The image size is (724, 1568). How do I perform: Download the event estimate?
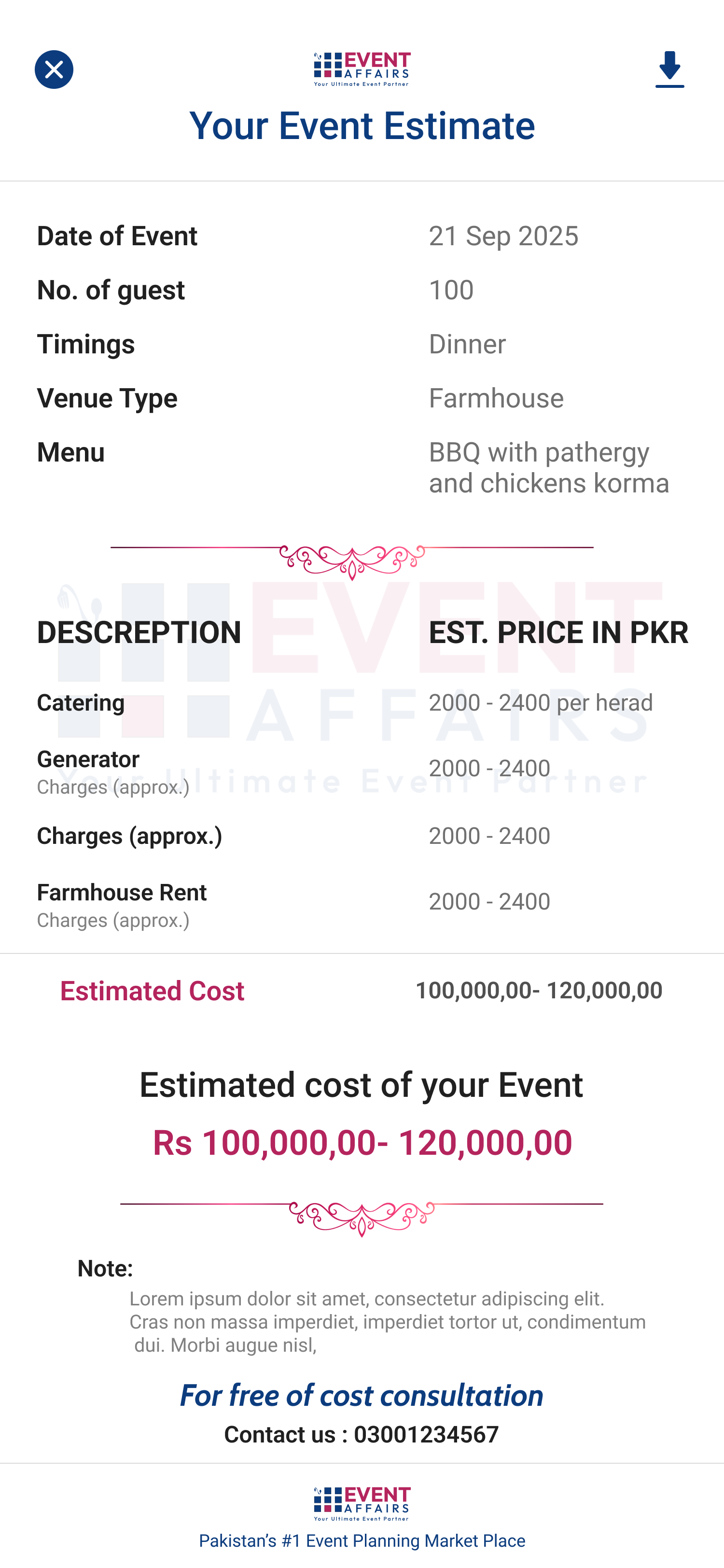(x=669, y=70)
